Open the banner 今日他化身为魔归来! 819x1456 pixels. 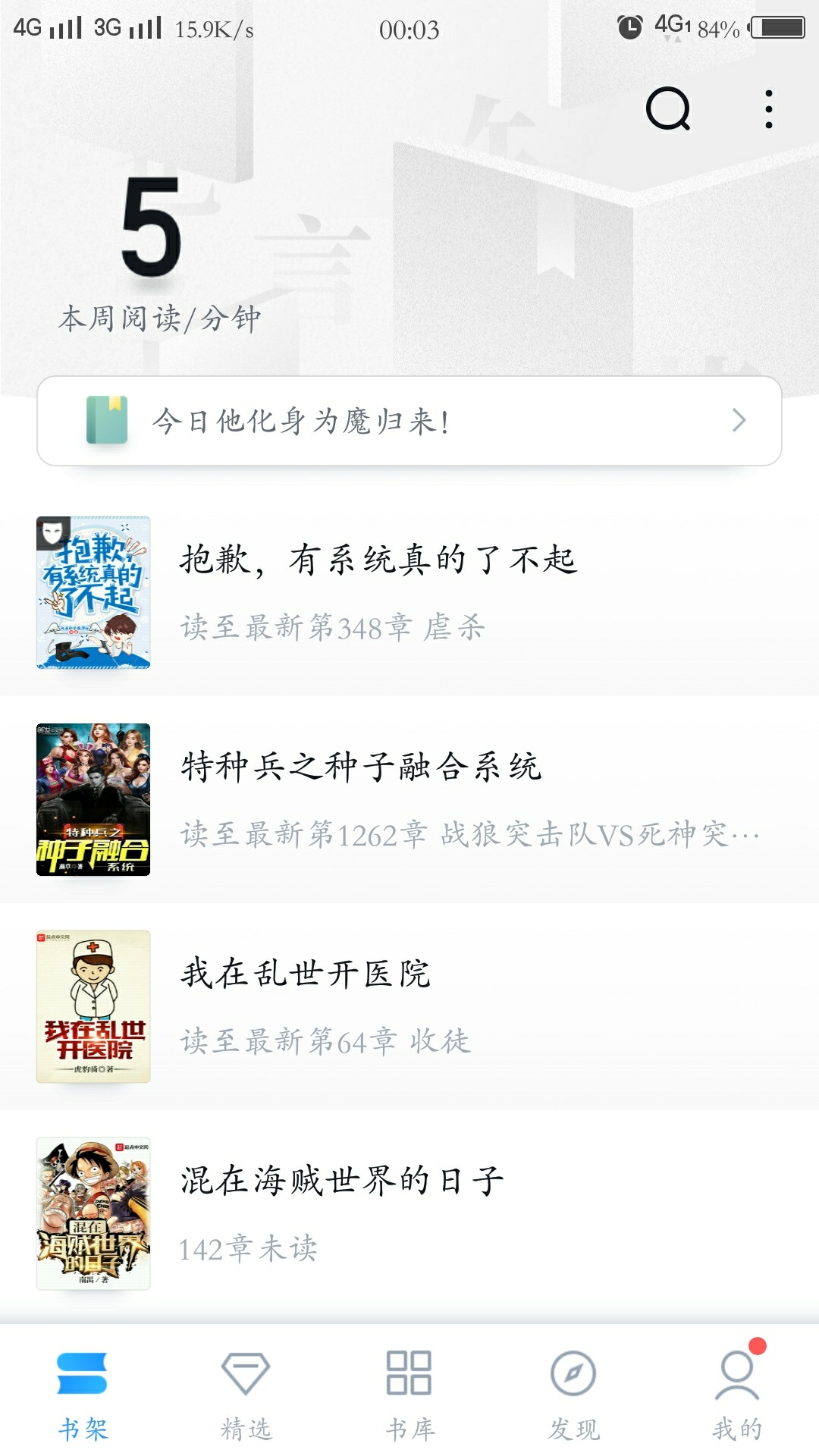point(409,421)
